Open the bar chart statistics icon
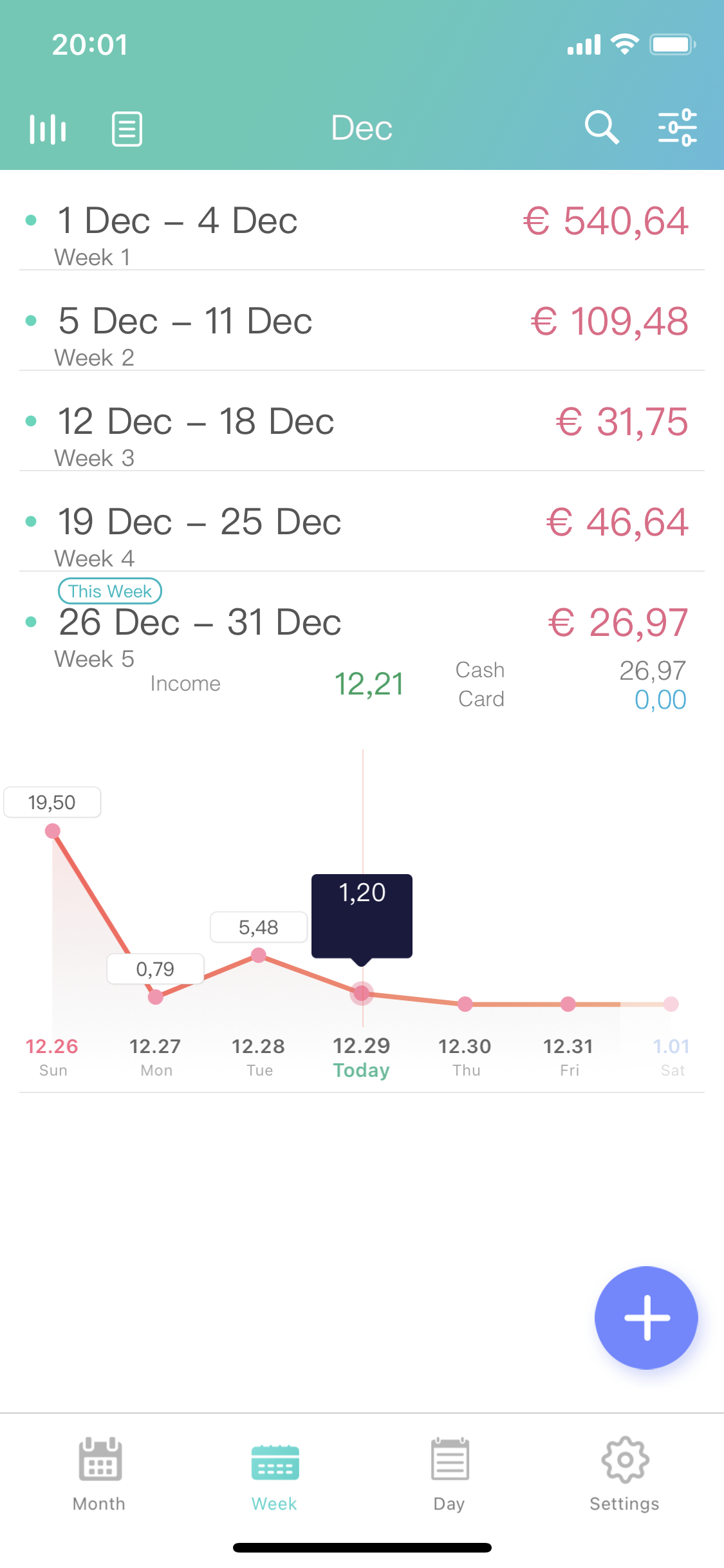 48,129
